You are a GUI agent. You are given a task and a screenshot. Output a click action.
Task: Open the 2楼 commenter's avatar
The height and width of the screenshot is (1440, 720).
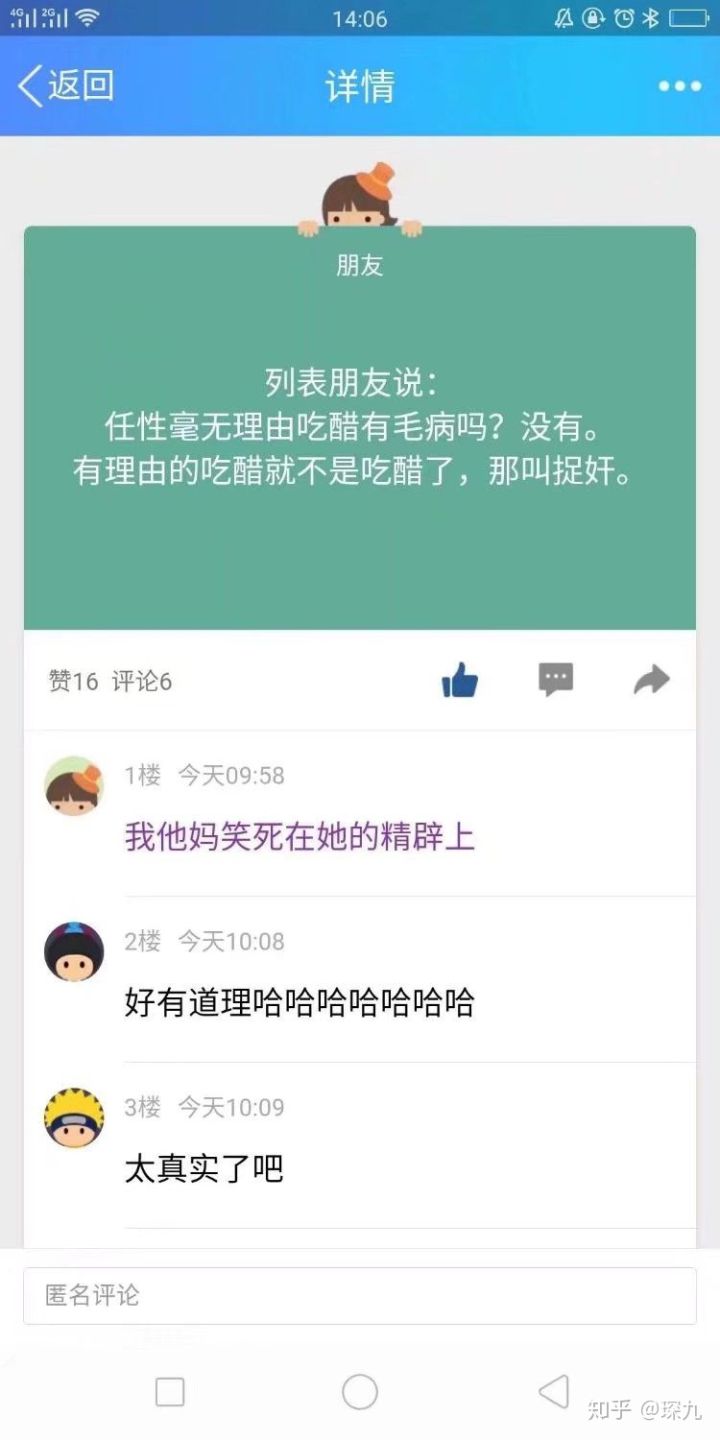(73, 951)
